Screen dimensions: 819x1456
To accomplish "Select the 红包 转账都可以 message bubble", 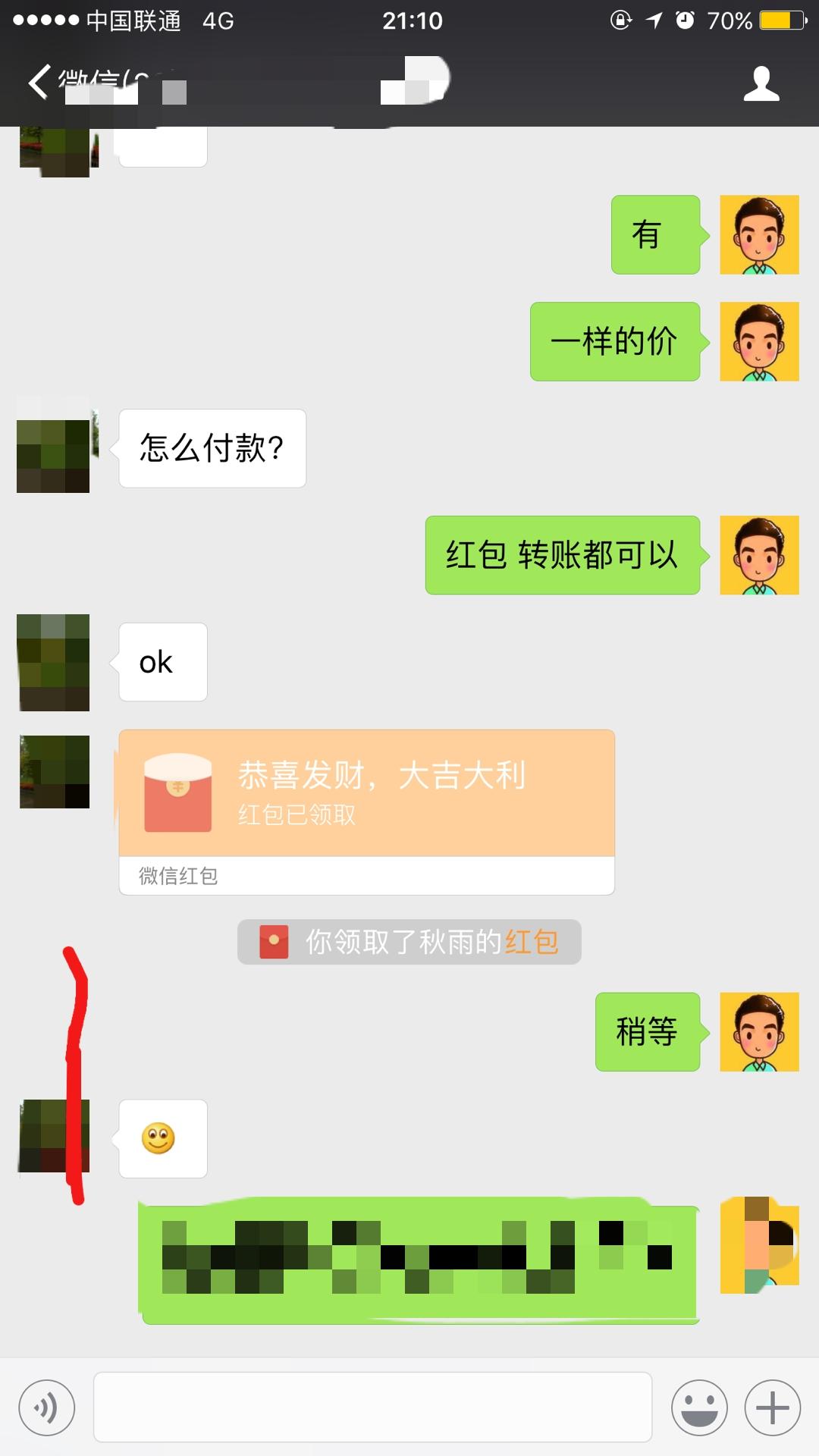I will pyautogui.click(x=562, y=554).
